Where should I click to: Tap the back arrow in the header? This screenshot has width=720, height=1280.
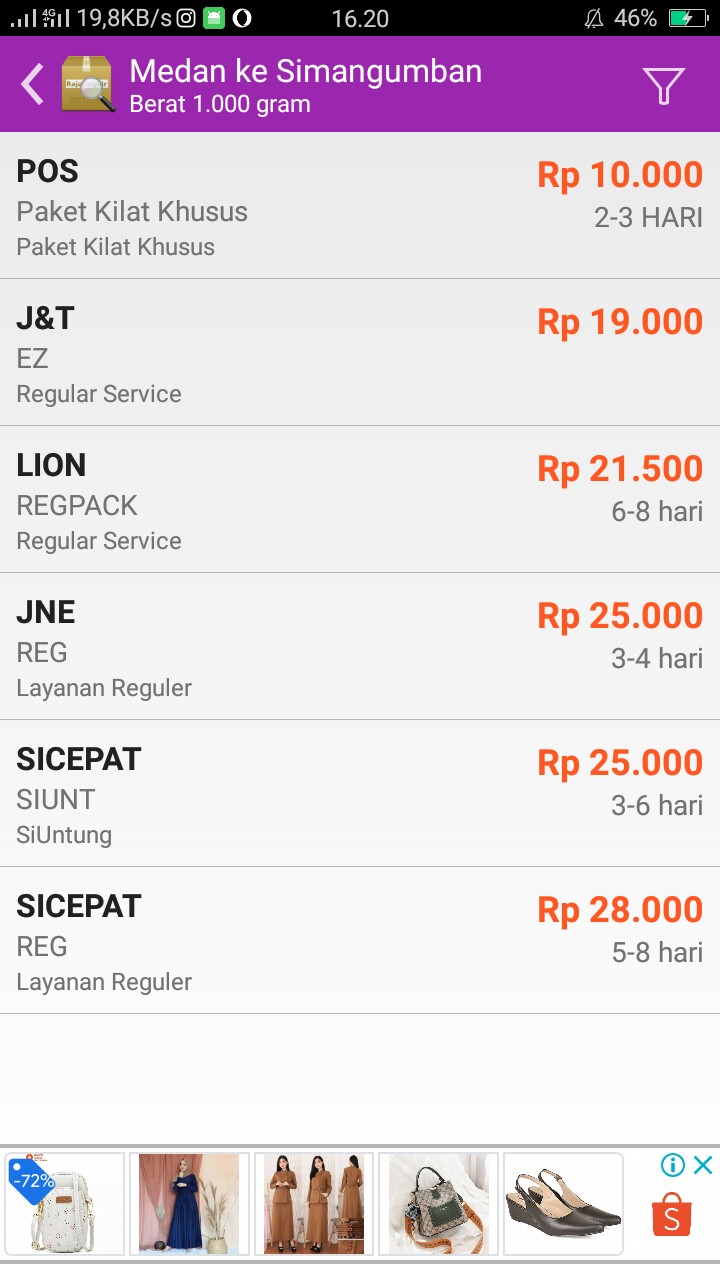tap(30, 84)
